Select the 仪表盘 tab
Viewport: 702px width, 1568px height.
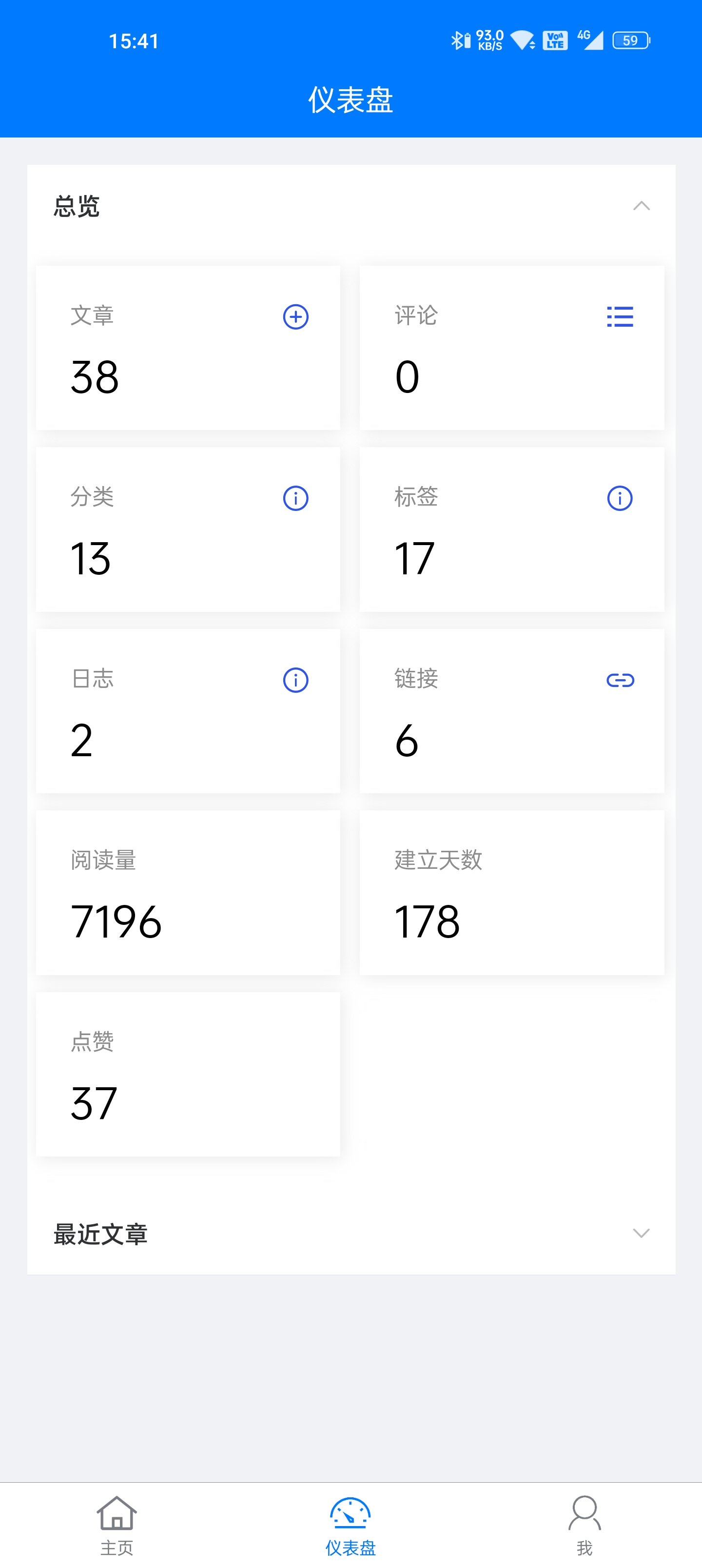pyautogui.click(x=351, y=1525)
